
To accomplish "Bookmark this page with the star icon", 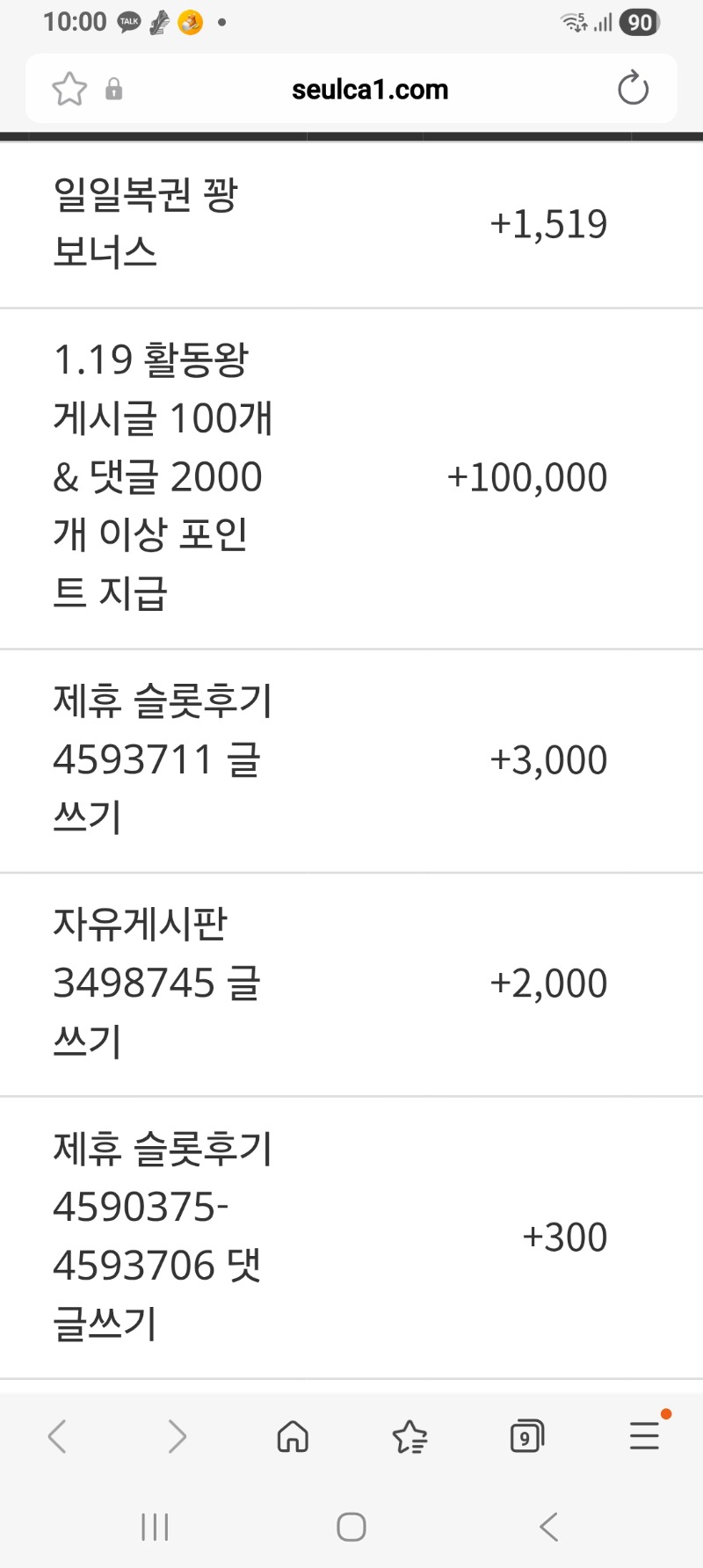I will (69, 89).
